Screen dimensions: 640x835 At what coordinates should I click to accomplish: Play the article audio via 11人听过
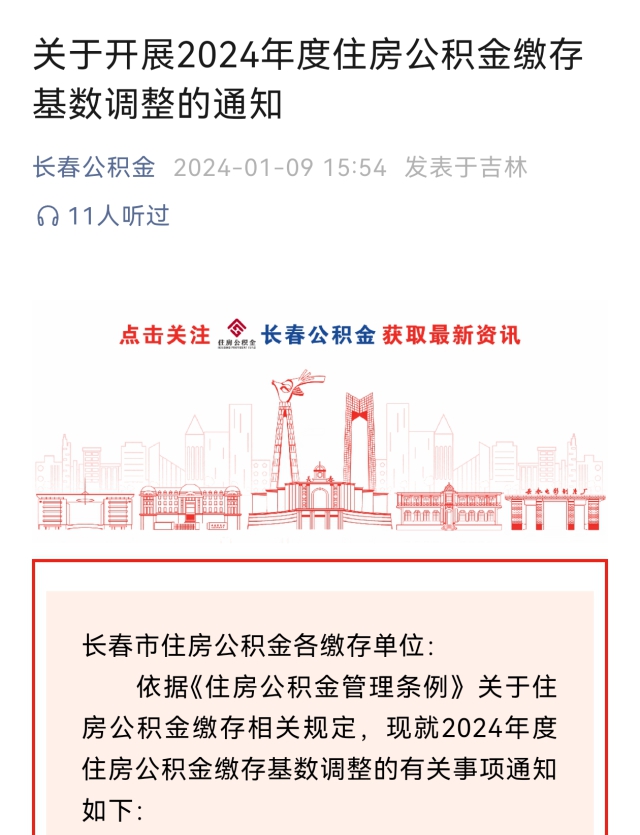click(x=102, y=216)
